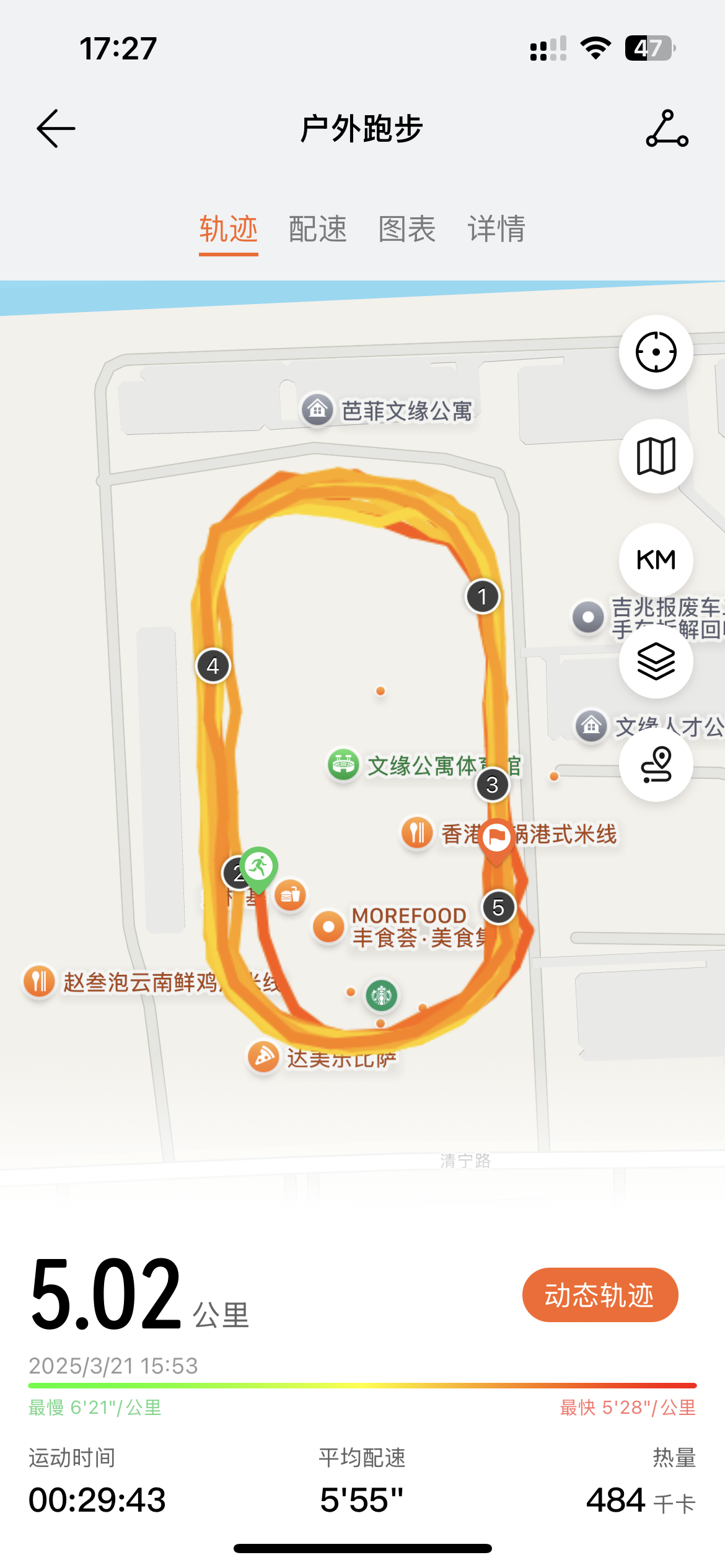This screenshot has width=725, height=1568.
Task: View the 详情 tab
Action: (496, 229)
